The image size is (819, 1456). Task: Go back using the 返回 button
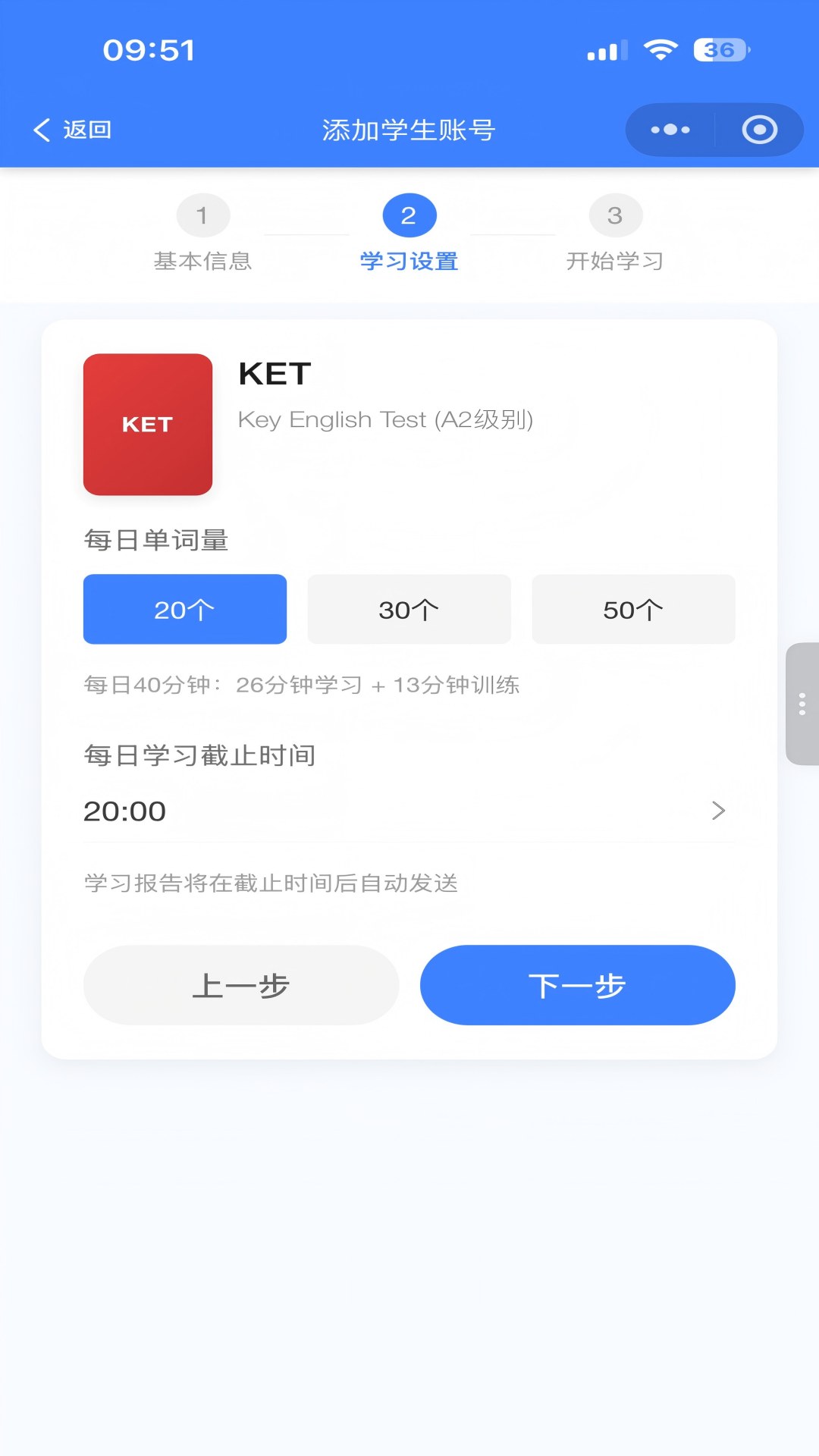pos(73,130)
